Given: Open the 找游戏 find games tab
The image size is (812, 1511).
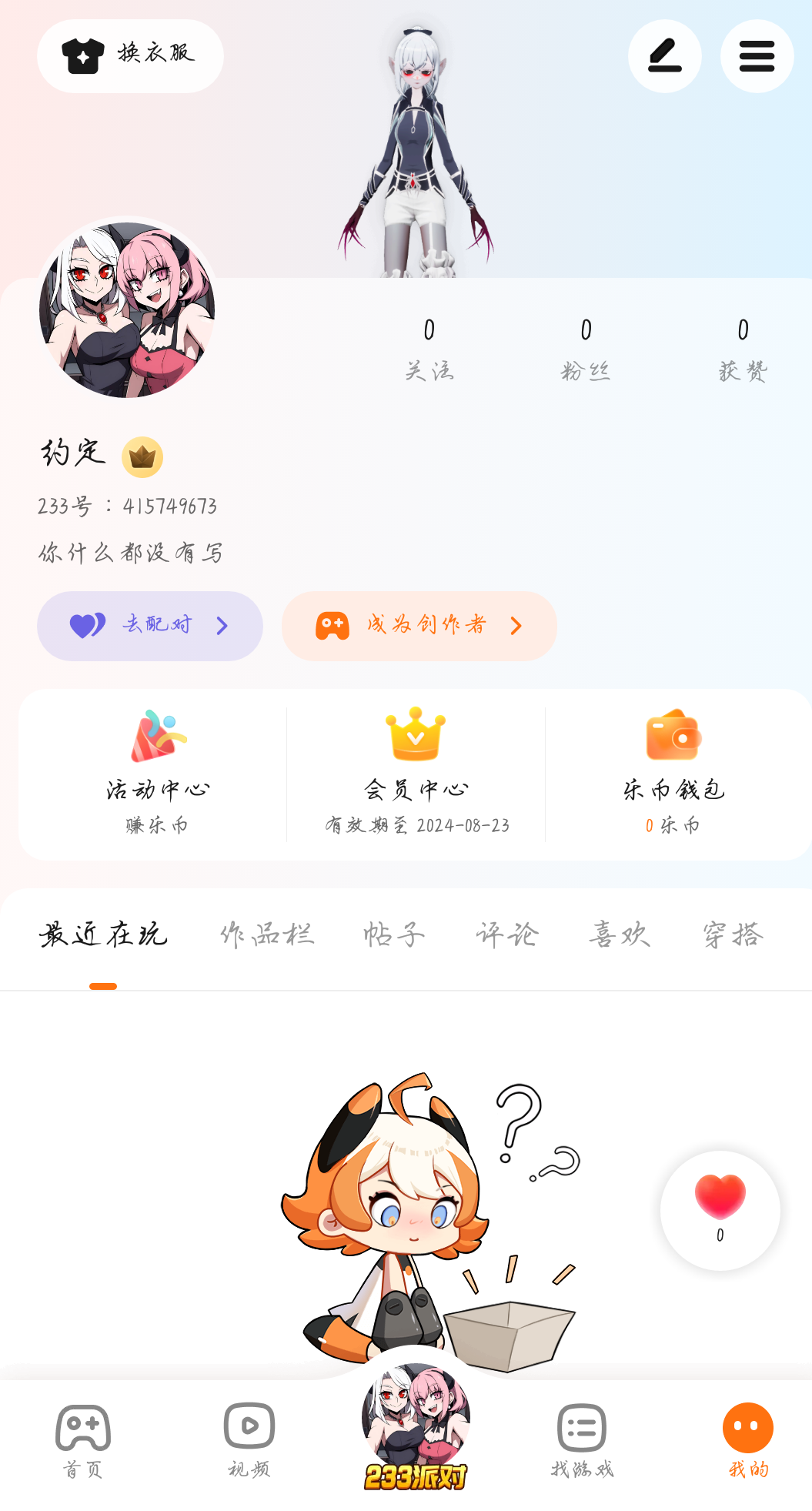Looking at the screenshot, I should 582,1439.
